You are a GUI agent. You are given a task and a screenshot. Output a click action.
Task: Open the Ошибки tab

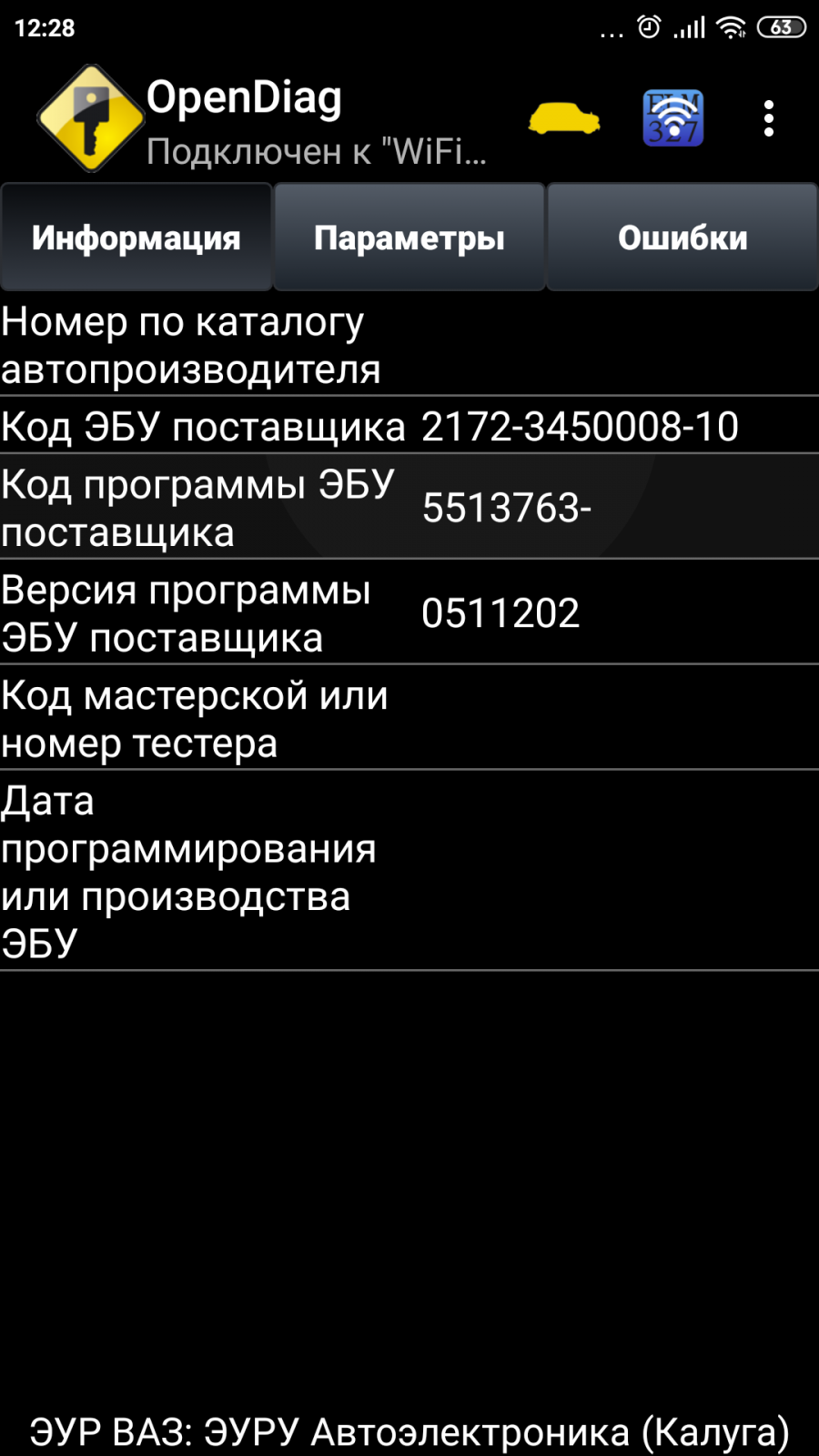[682, 238]
